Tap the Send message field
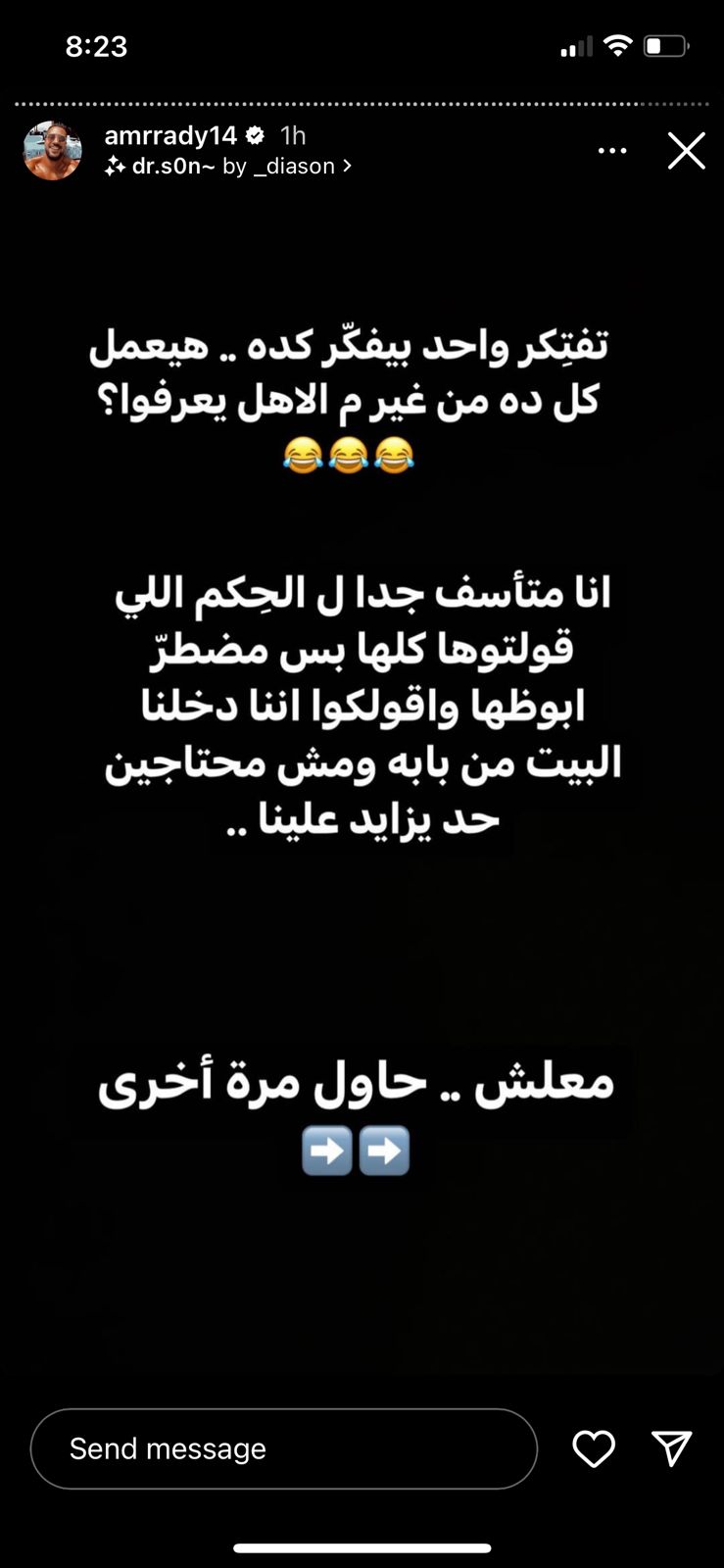The width and height of the screenshot is (724, 1568). (x=284, y=1448)
